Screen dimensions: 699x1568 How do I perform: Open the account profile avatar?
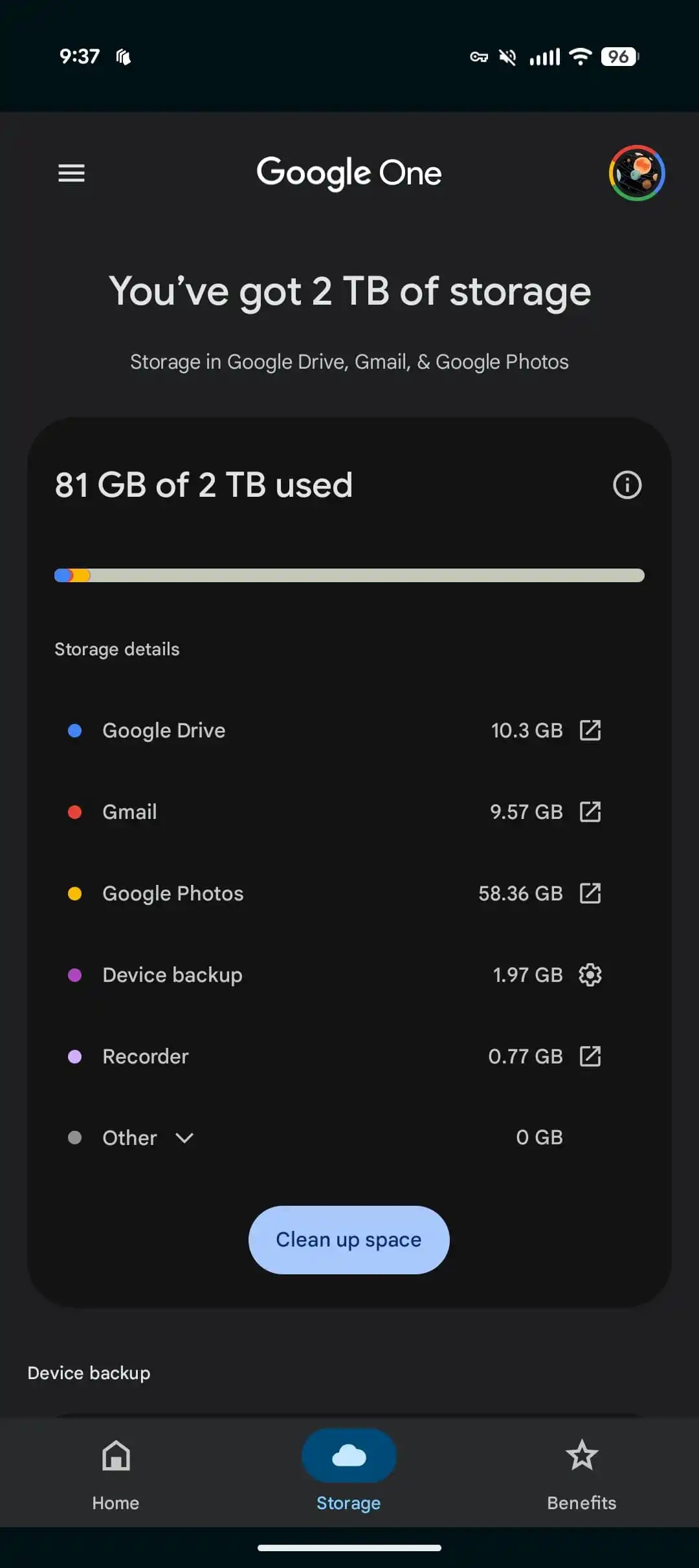click(x=637, y=173)
